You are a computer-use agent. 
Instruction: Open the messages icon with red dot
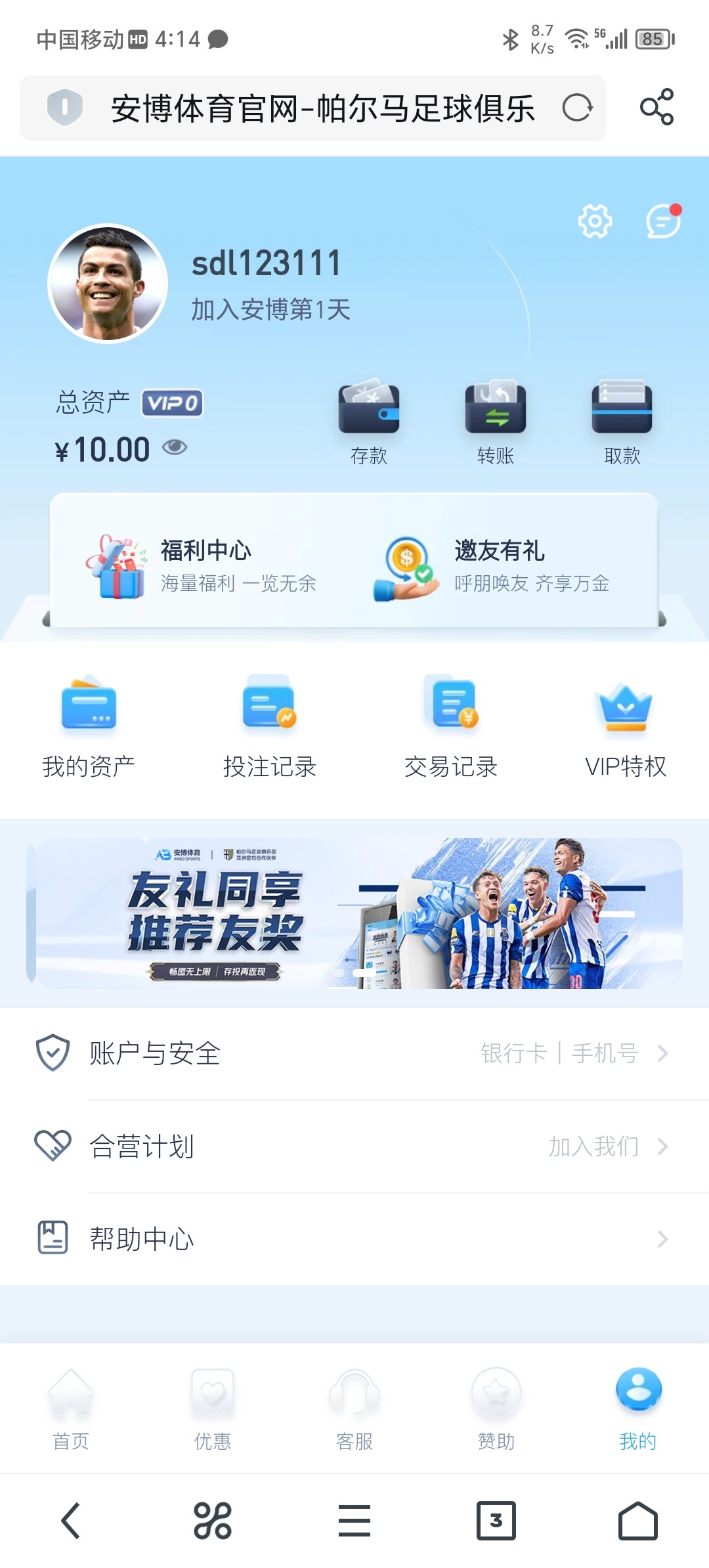click(662, 221)
